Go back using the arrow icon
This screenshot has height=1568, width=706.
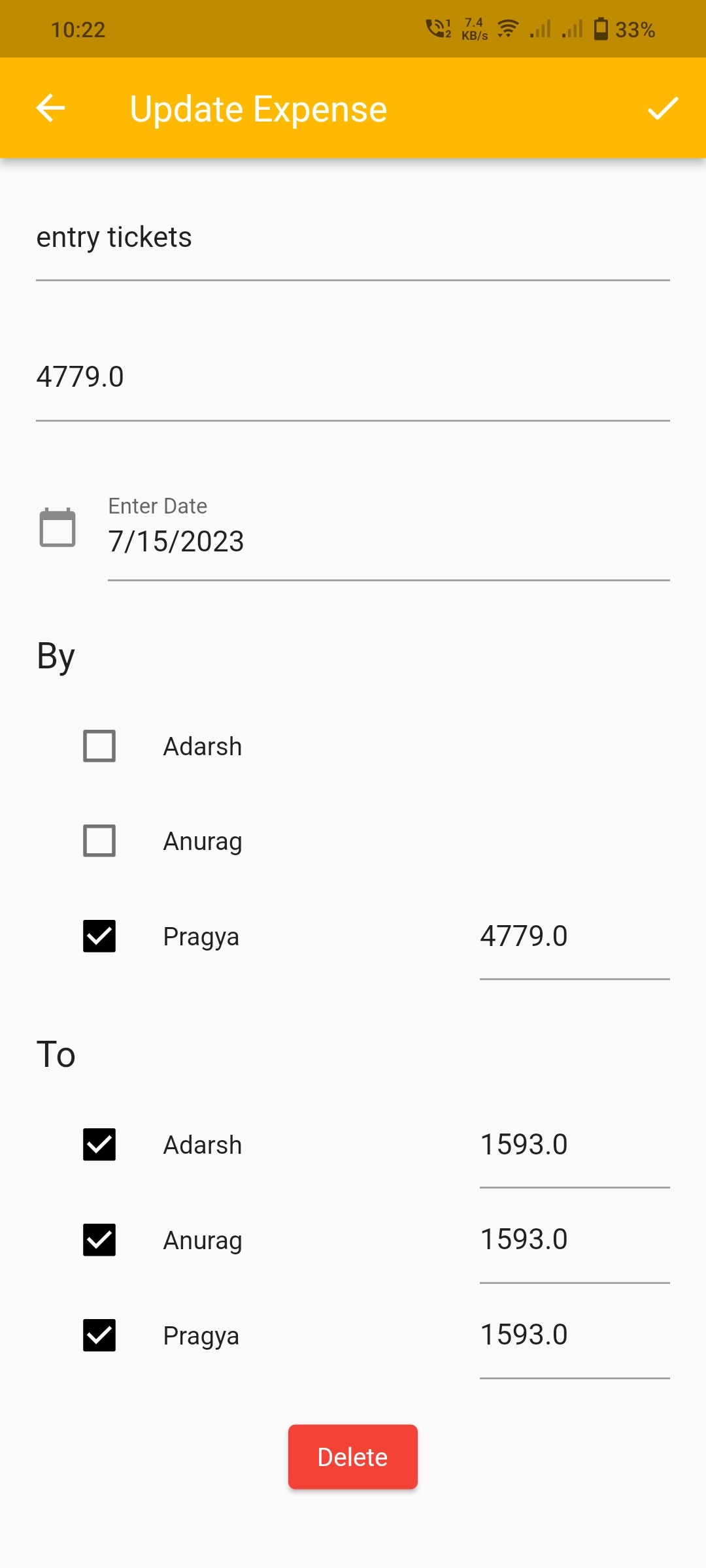pos(50,108)
